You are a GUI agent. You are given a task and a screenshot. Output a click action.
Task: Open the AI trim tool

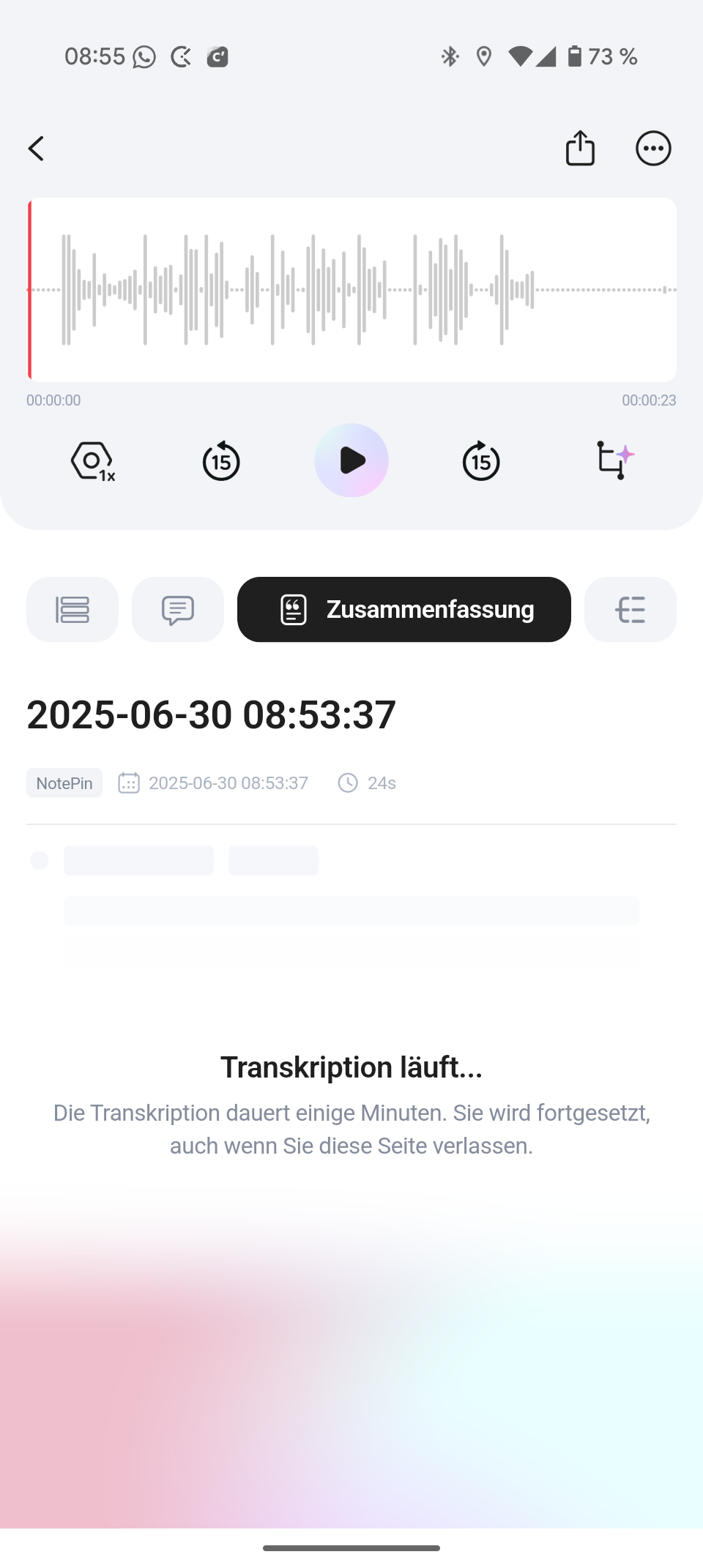coord(614,460)
